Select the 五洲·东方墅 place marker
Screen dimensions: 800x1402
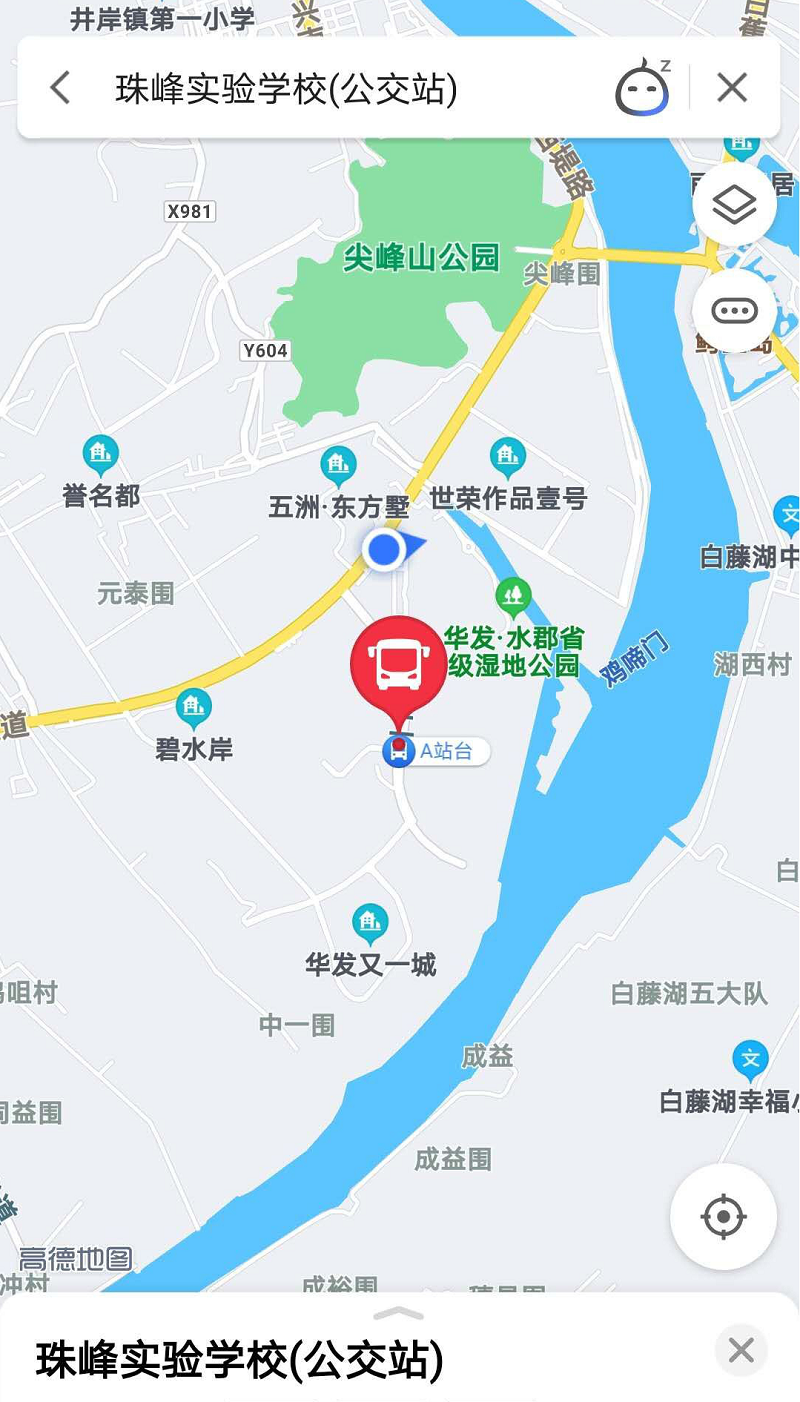point(339,465)
